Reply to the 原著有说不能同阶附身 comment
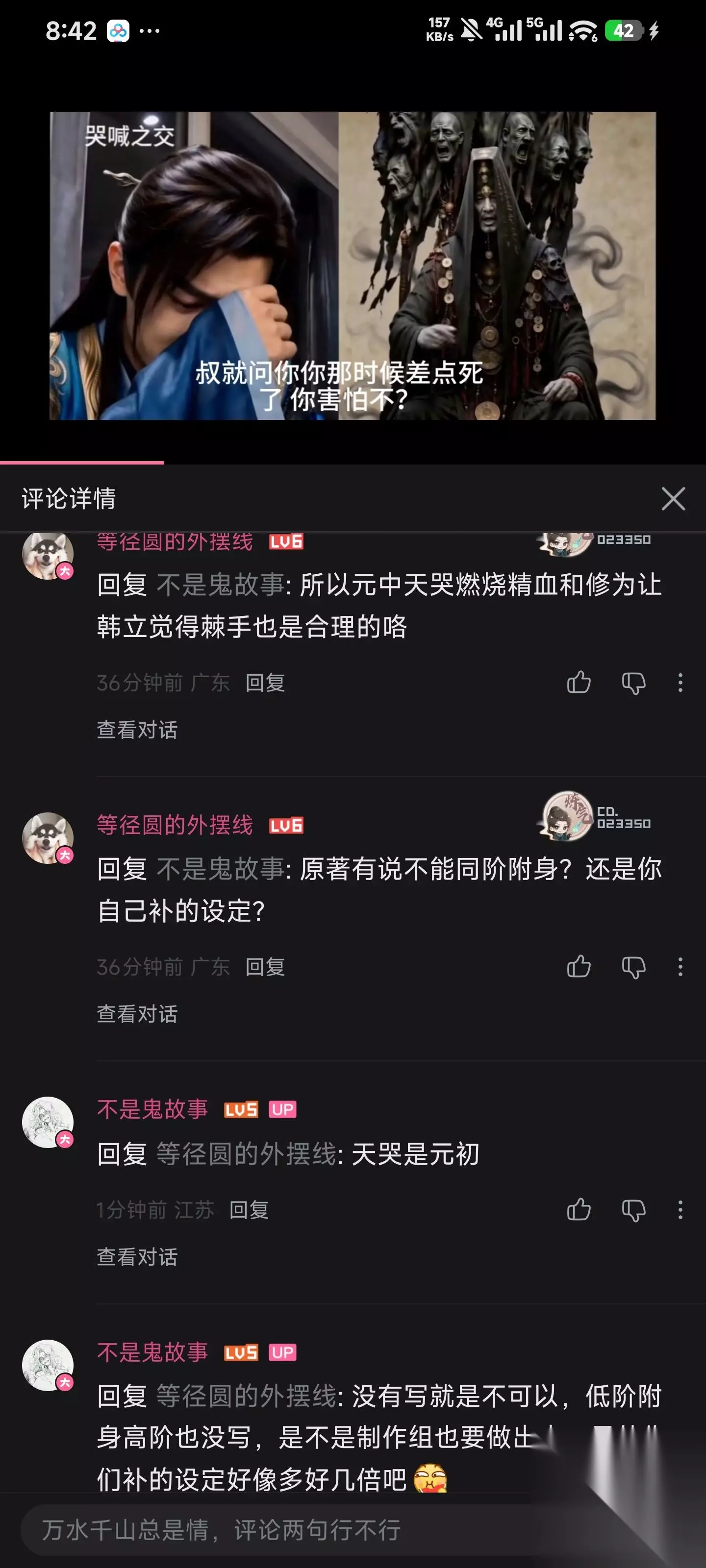 [x=265, y=967]
